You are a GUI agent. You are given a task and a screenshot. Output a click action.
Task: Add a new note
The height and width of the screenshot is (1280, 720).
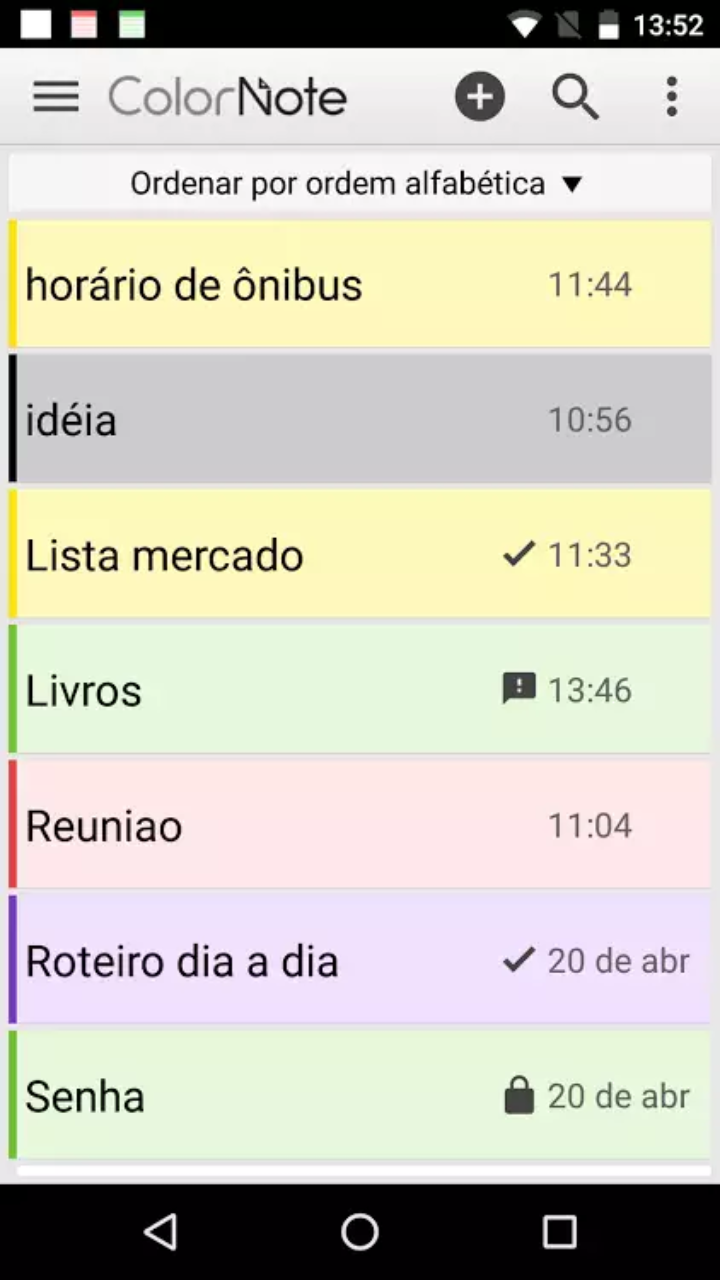pyautogui.click(x=480, y=97)
